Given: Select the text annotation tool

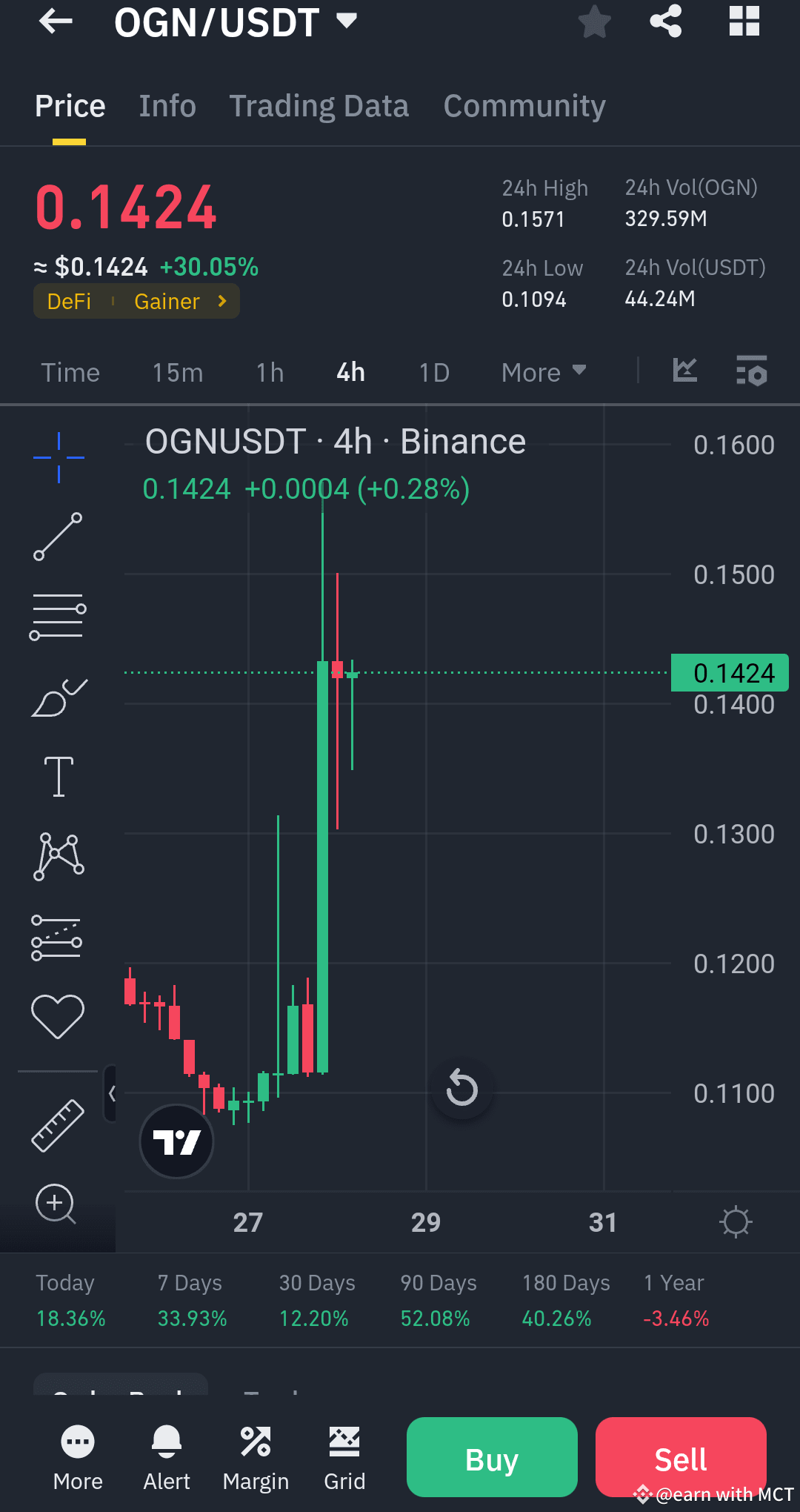Looking at the screenshot, I should (x=59, y=775).
